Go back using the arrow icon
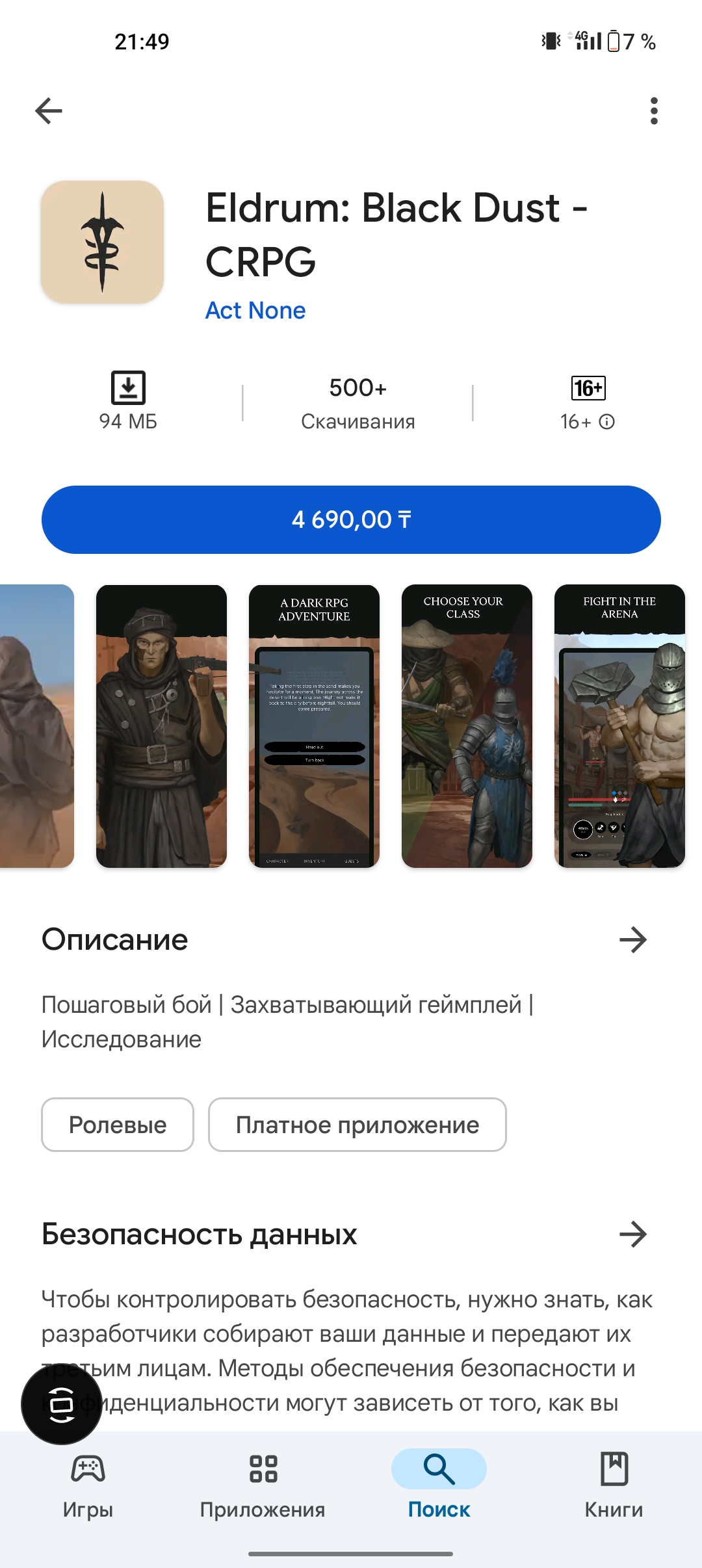The image size is (702, 1568). 49,111
